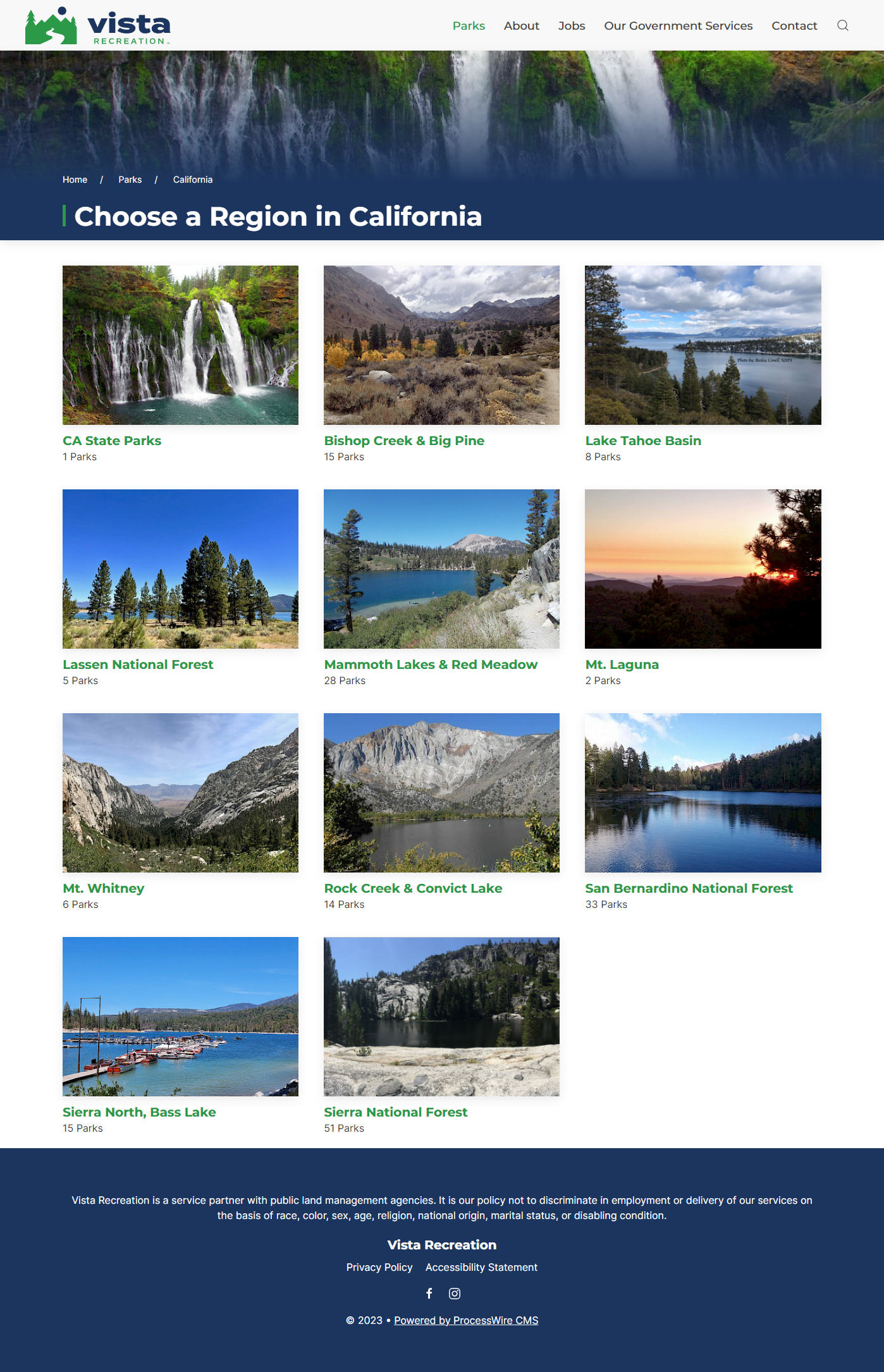
Task: Open Mammoth Lakes & Red Meadow
Action: coord(431,665)
